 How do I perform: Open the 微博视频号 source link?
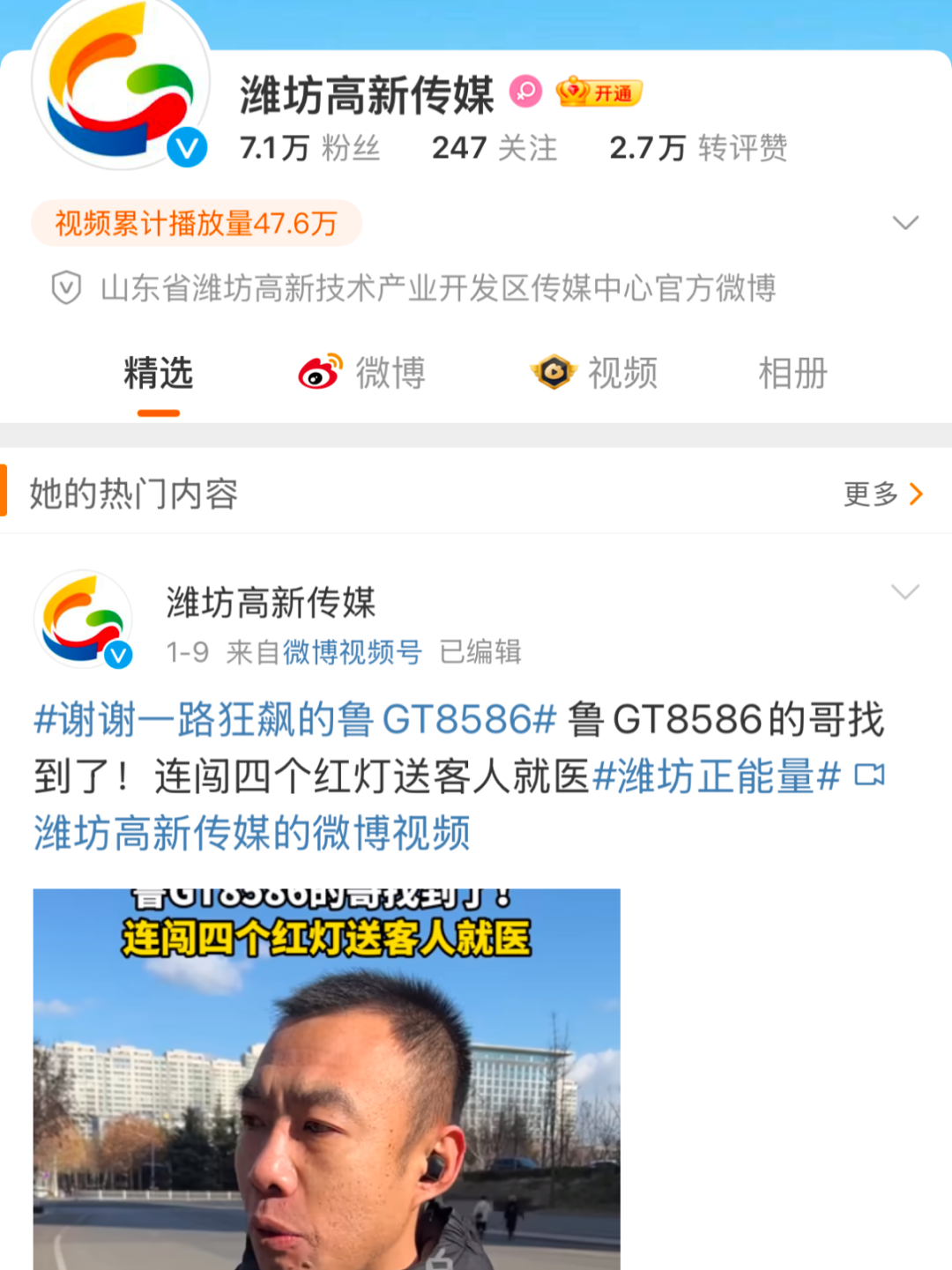(352, 652)
